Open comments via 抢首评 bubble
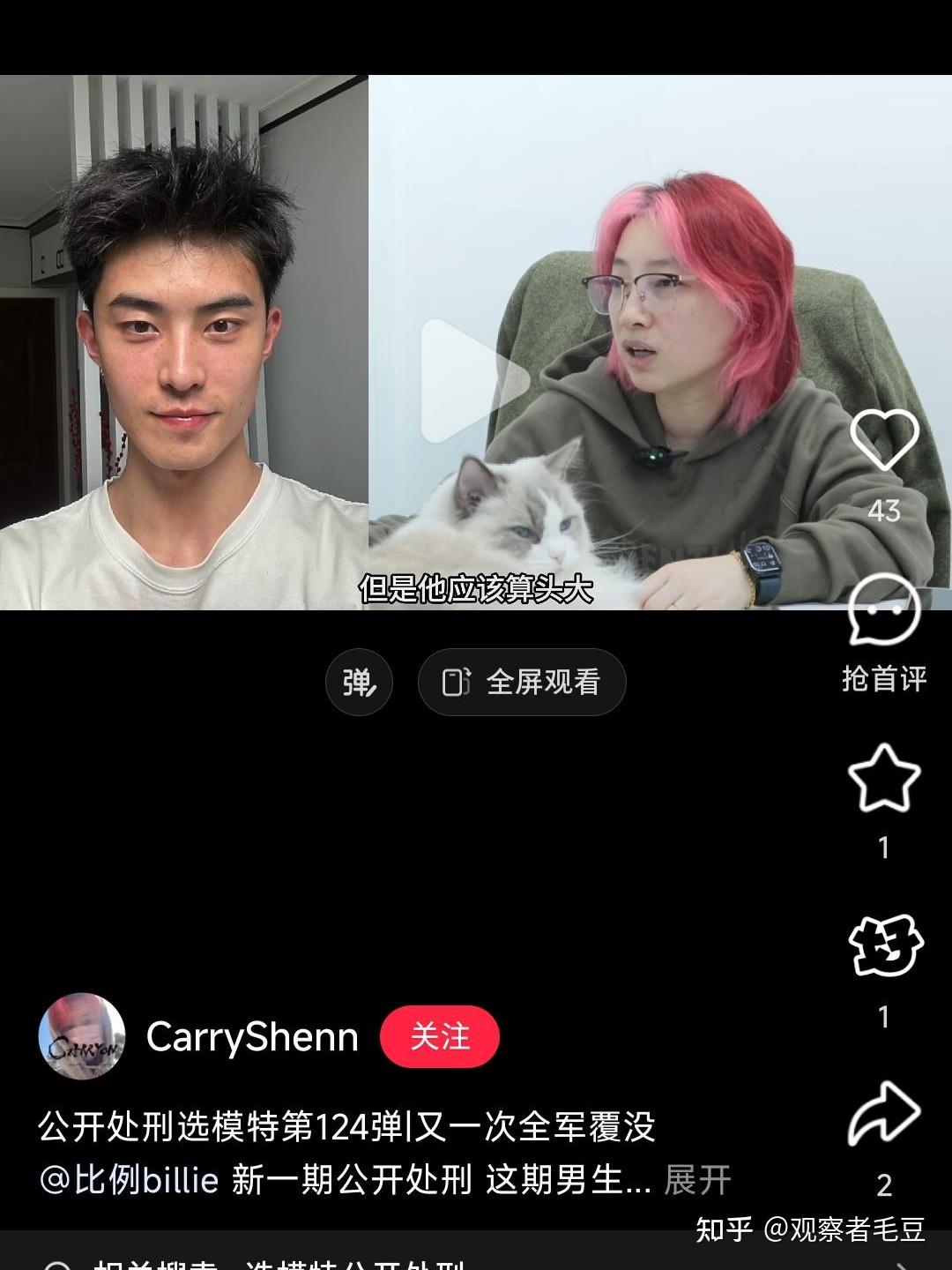Viewport: 952px width, 1270px height. (x=883, y=612)
